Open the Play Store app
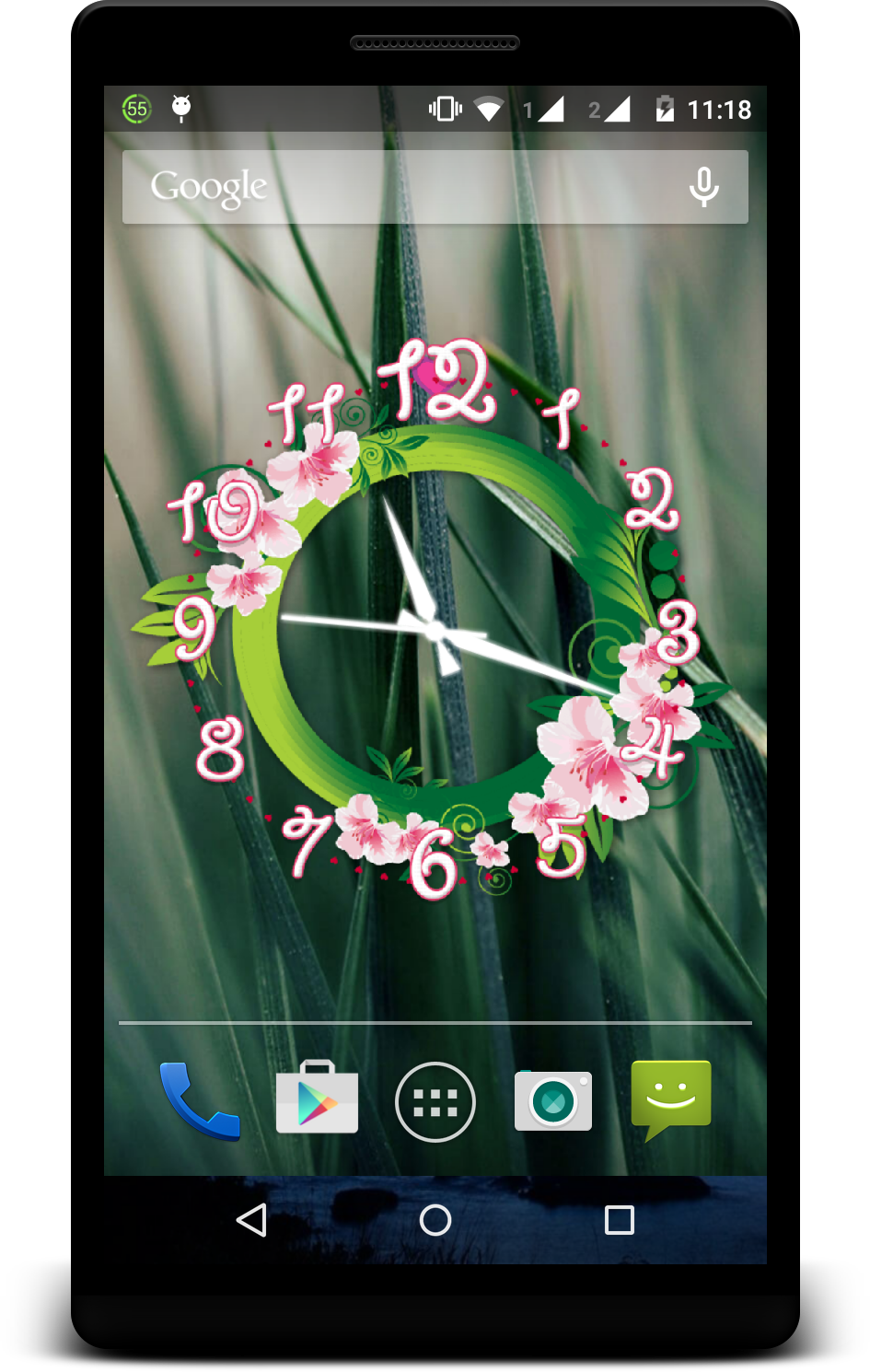The image size is (870, 1372). (317, 1099)
